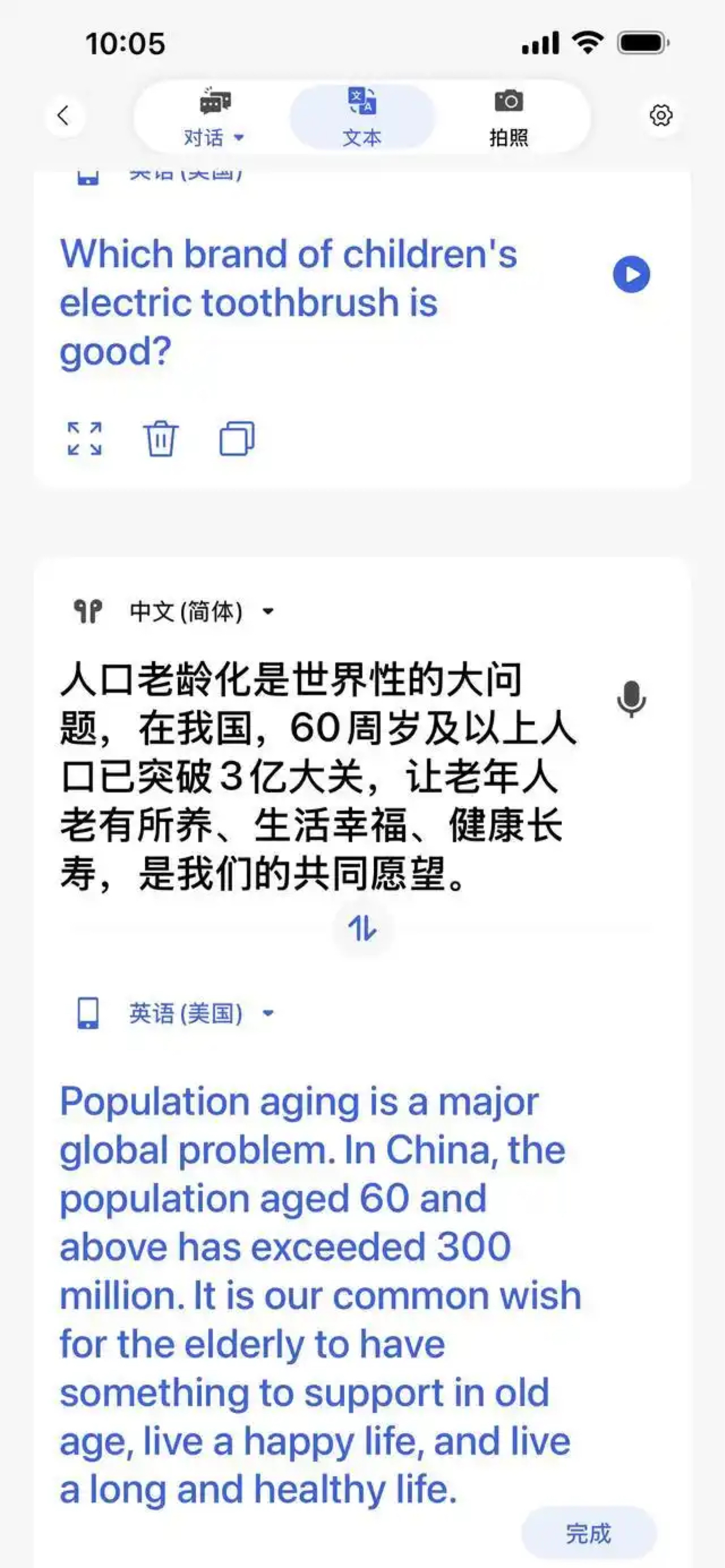Image resolution: width=725 pixels, height=1568 pixels.
Task: Switch to the 对话 conversation tab
Action: (x=213, y=117)
